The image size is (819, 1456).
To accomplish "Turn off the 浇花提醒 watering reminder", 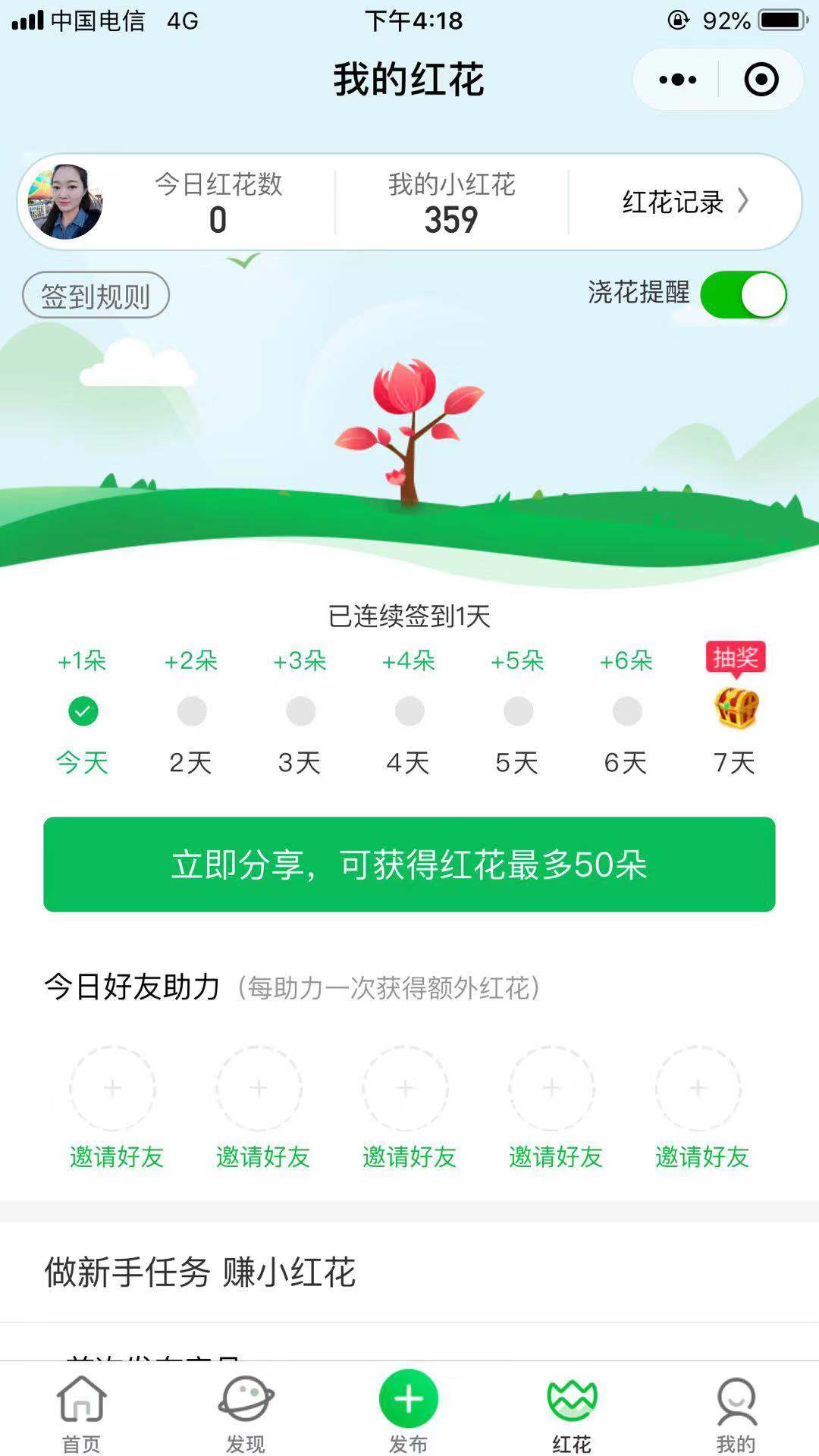I will [x=743, y=295].
